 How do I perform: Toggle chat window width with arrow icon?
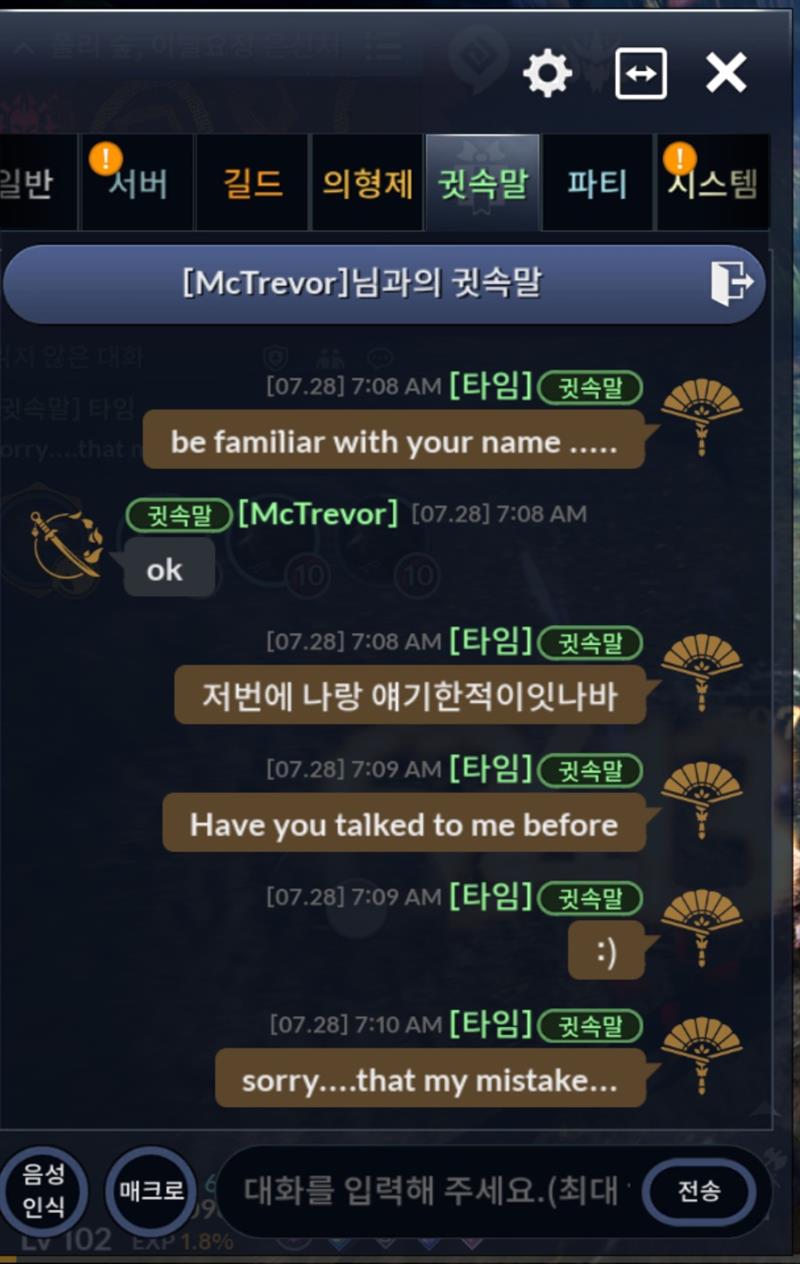pyautogui.click(x=641, y=73)
